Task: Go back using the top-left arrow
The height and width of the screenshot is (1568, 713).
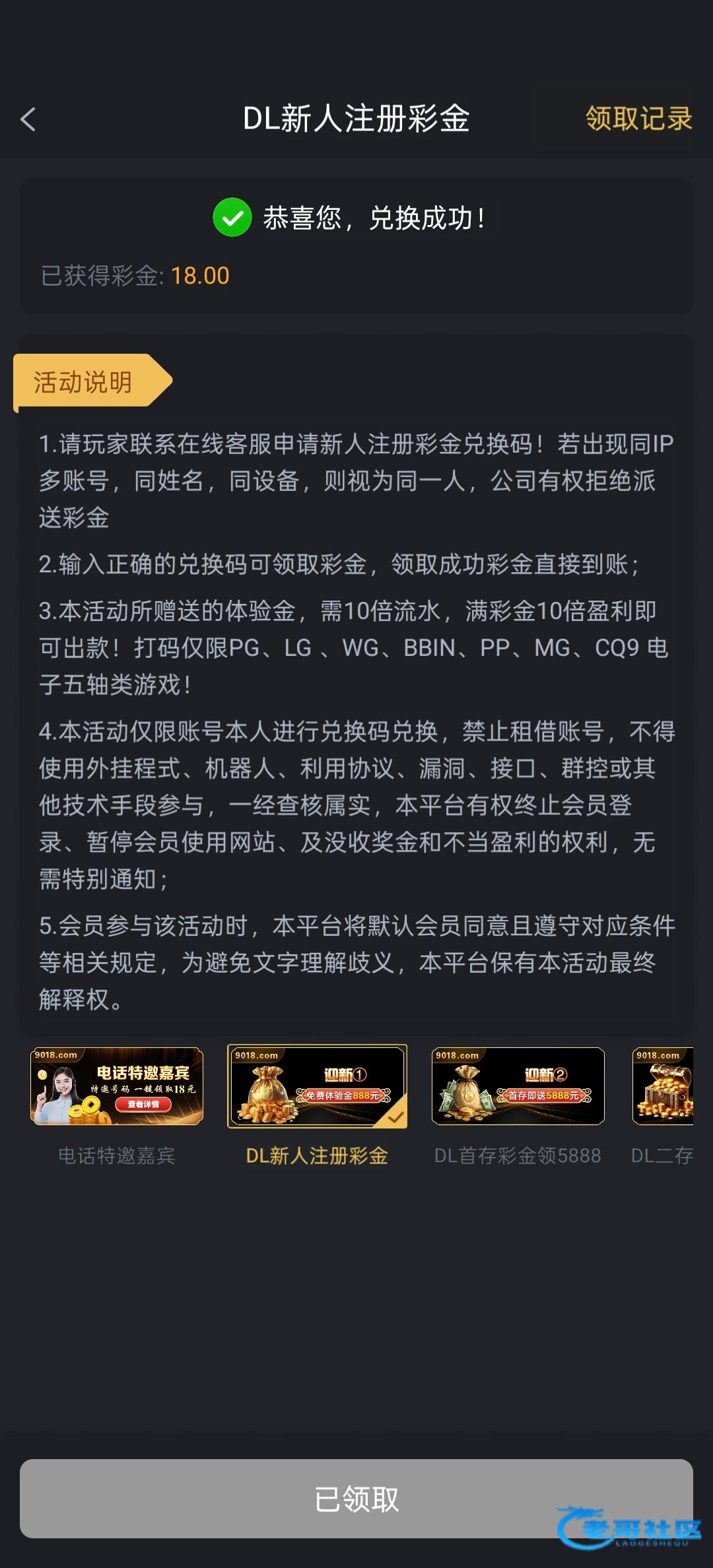Action: 28,119
